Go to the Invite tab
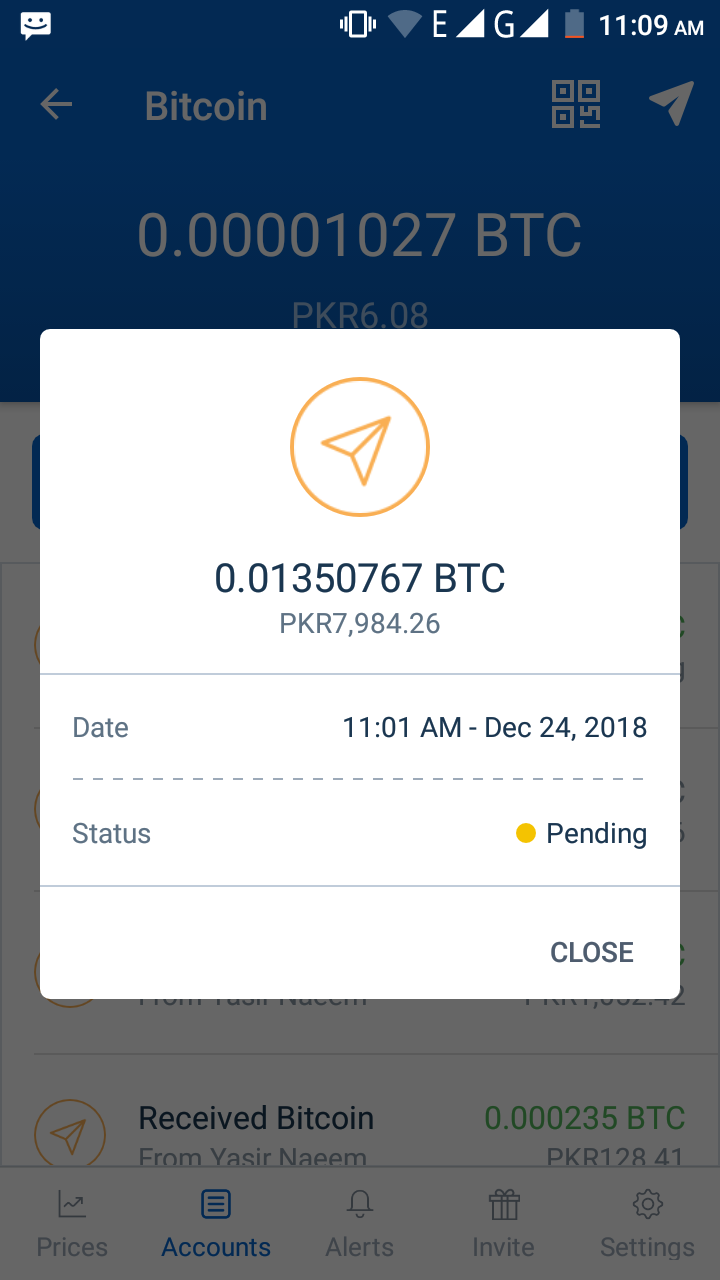 tap(504, 1224)
